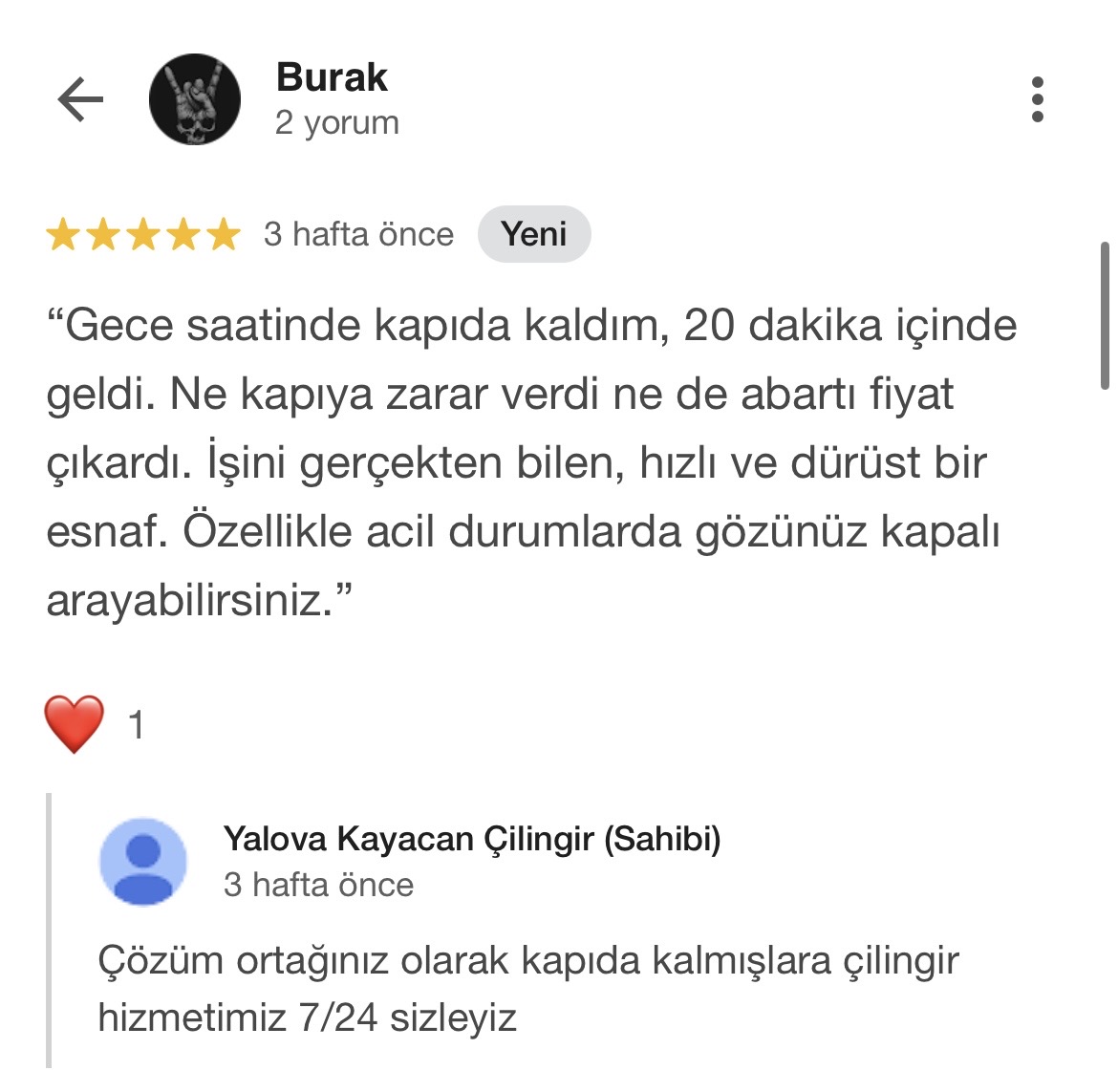Open Burak's reviewer profile
The width and height of the screenshot is (1118, 1092).
pyautogui.click(x=331, y=78)
